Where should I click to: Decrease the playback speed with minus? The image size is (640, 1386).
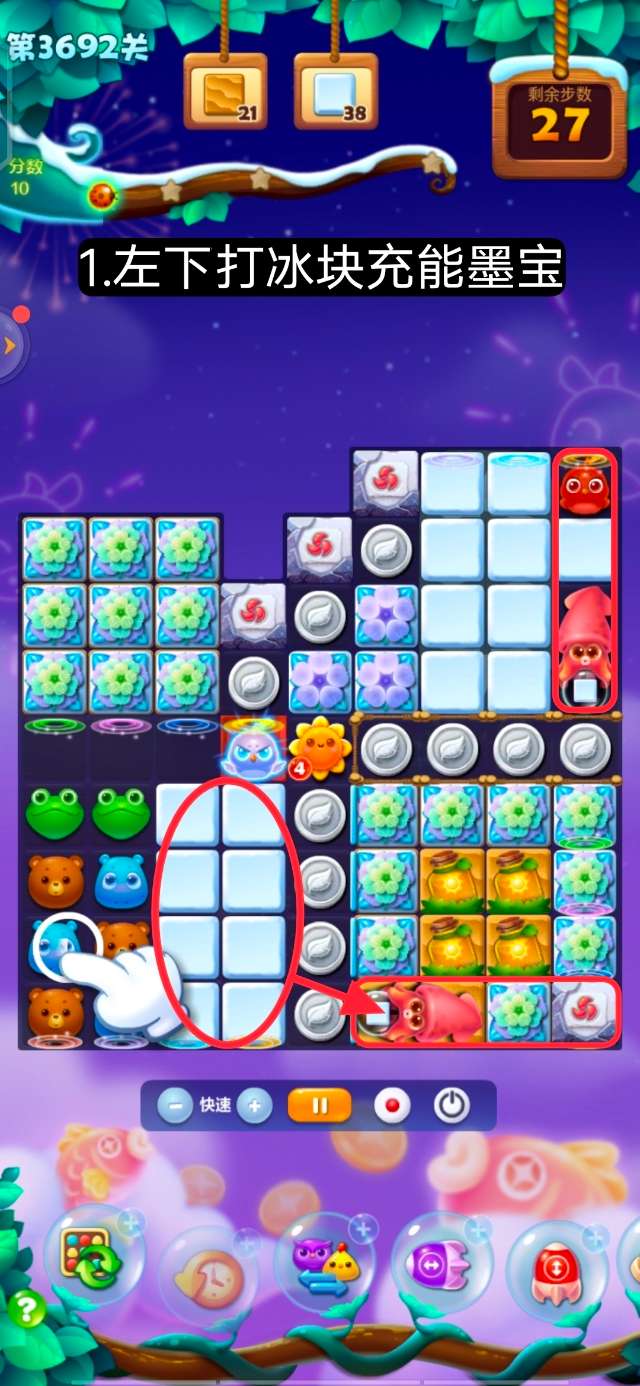(x=175, y=1106)
